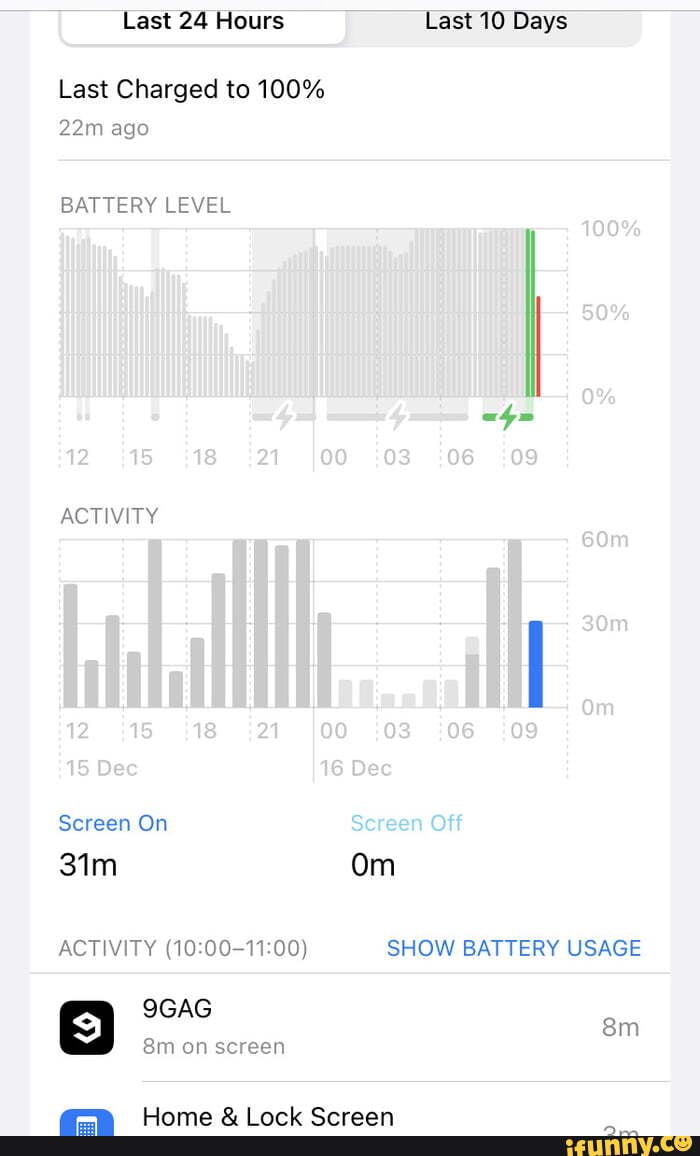Switch to the Last 10 Days segment
Image resolution: width=700 pixels, height=1156 pixels.
click(495, 22)
